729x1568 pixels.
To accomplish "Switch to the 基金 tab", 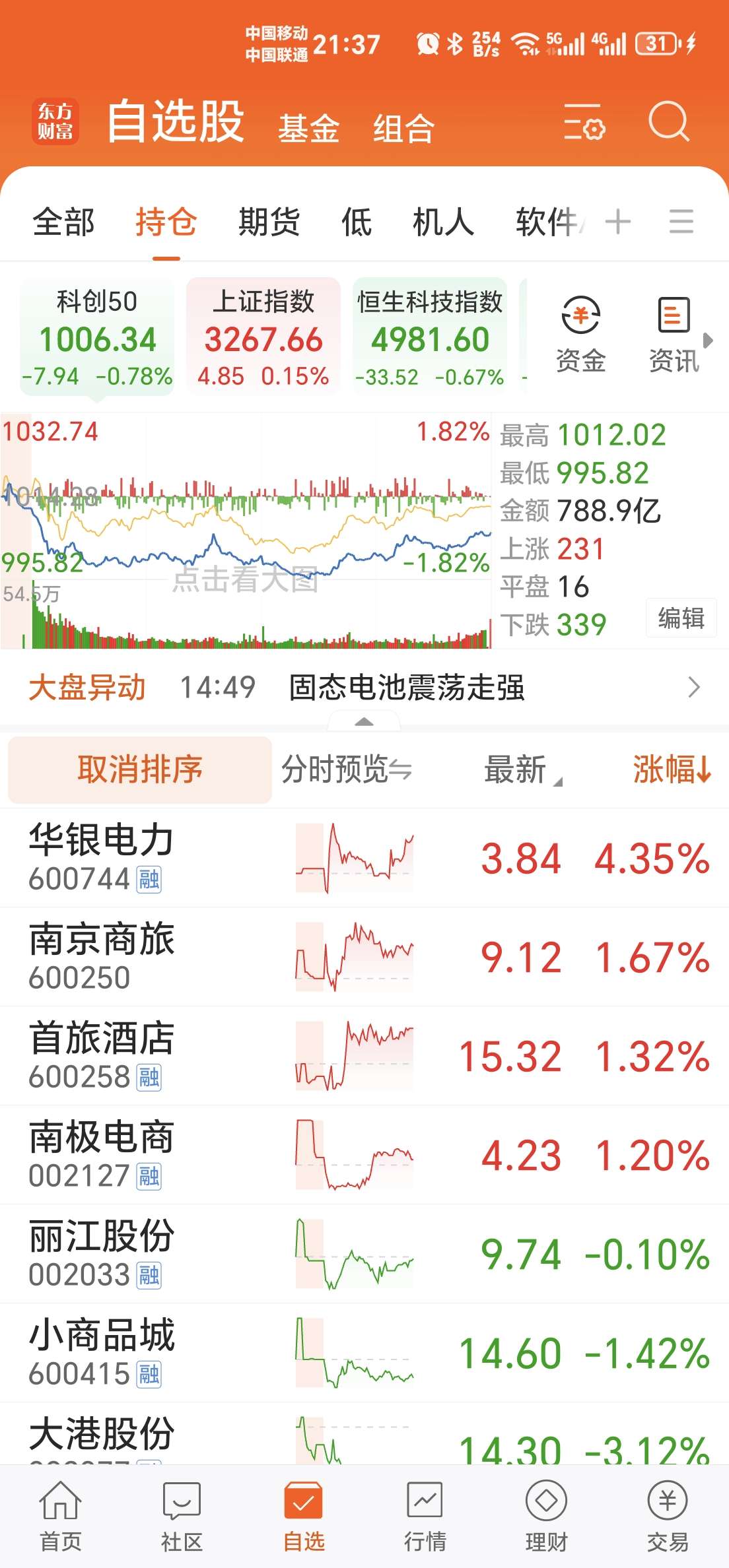I will 308,128.
